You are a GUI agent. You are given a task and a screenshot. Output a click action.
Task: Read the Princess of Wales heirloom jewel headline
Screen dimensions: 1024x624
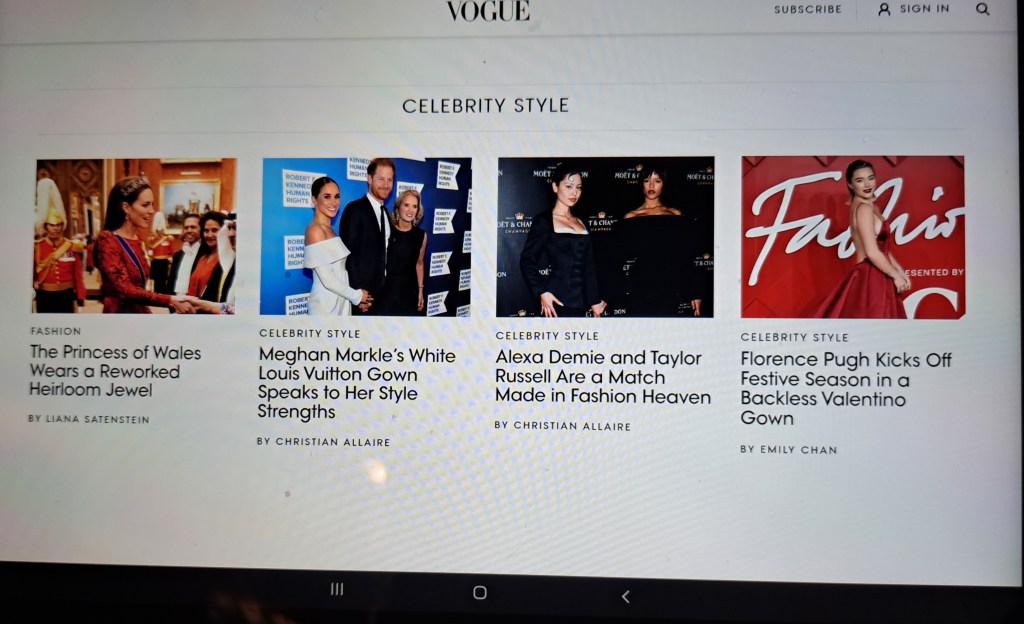point(114,371)
